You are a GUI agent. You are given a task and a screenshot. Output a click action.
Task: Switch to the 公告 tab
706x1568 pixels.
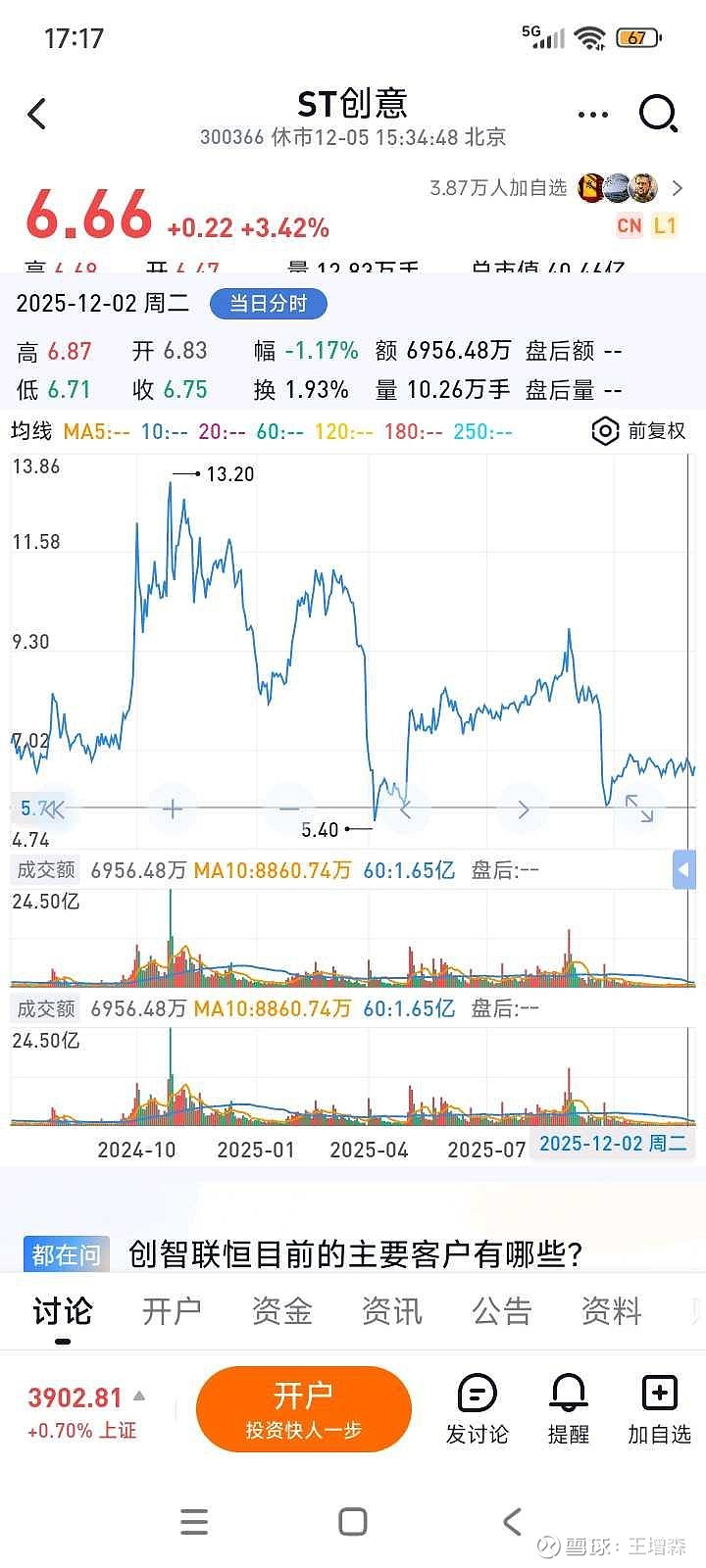click(x=501, y=1311)
